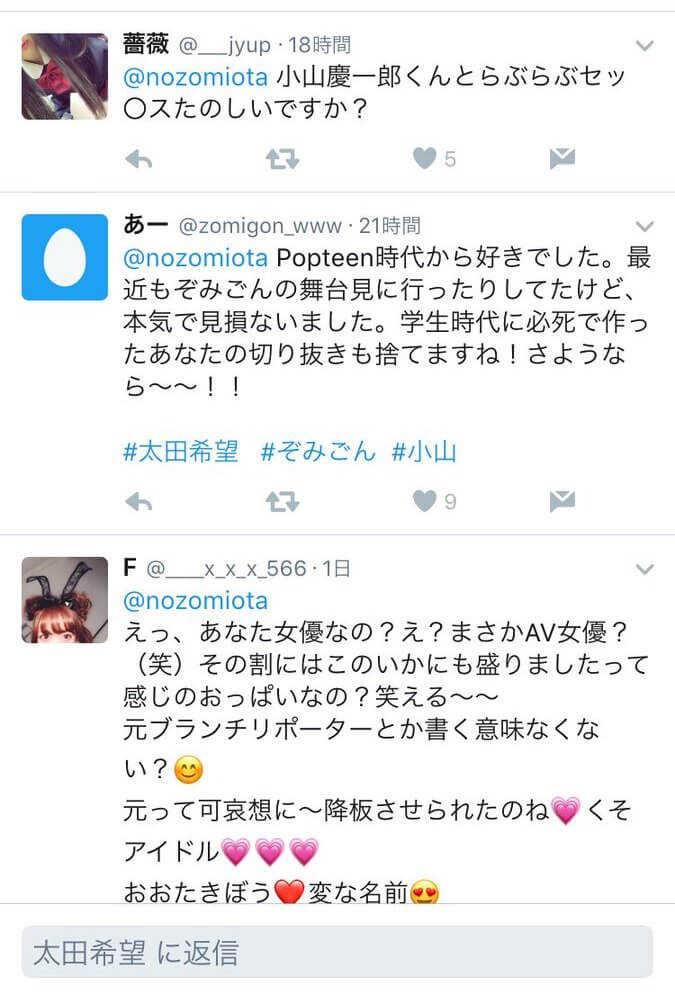The image size is (675, 996).
Task: Like the tweet by 薔薇
Action: pos(425,159)
